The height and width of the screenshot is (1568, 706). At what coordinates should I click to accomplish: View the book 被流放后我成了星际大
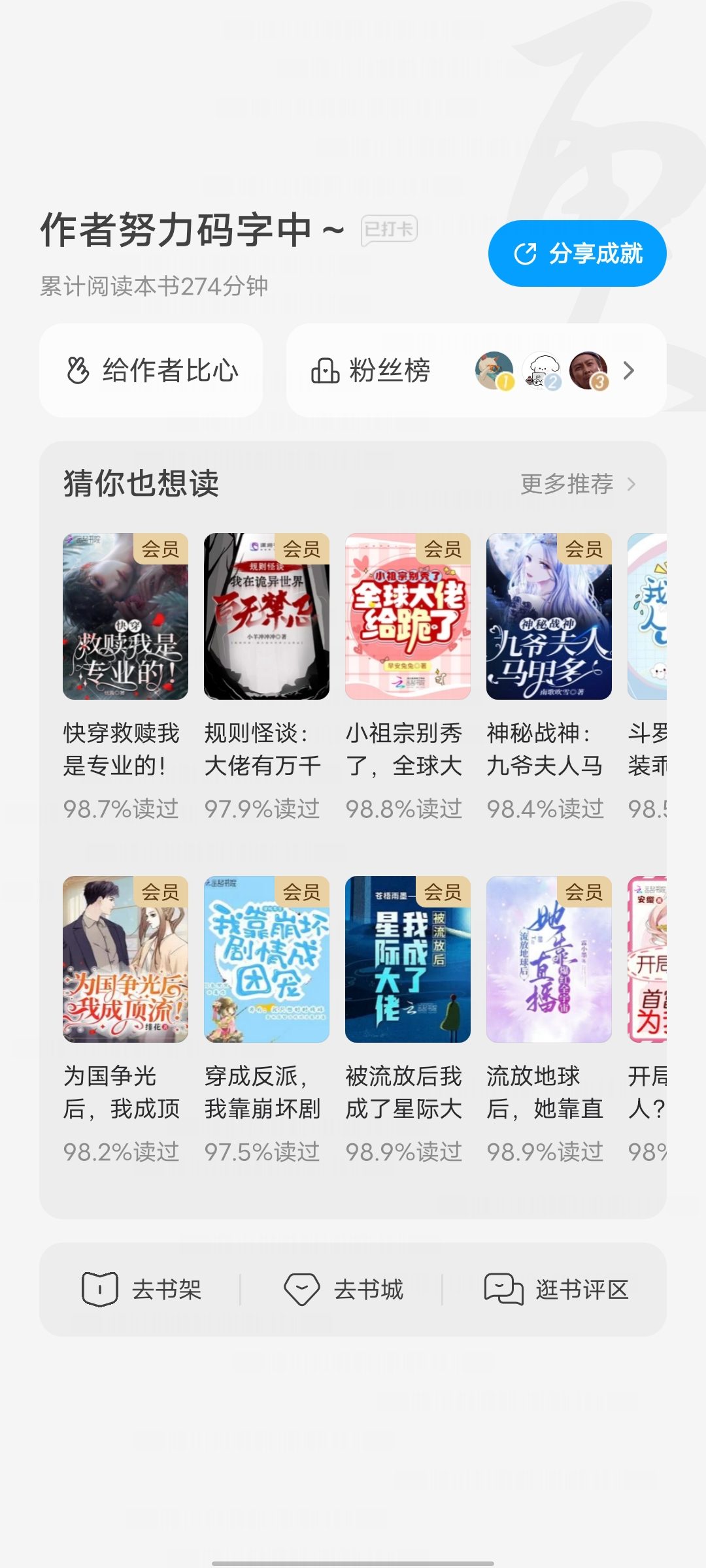click(408, 1020)
